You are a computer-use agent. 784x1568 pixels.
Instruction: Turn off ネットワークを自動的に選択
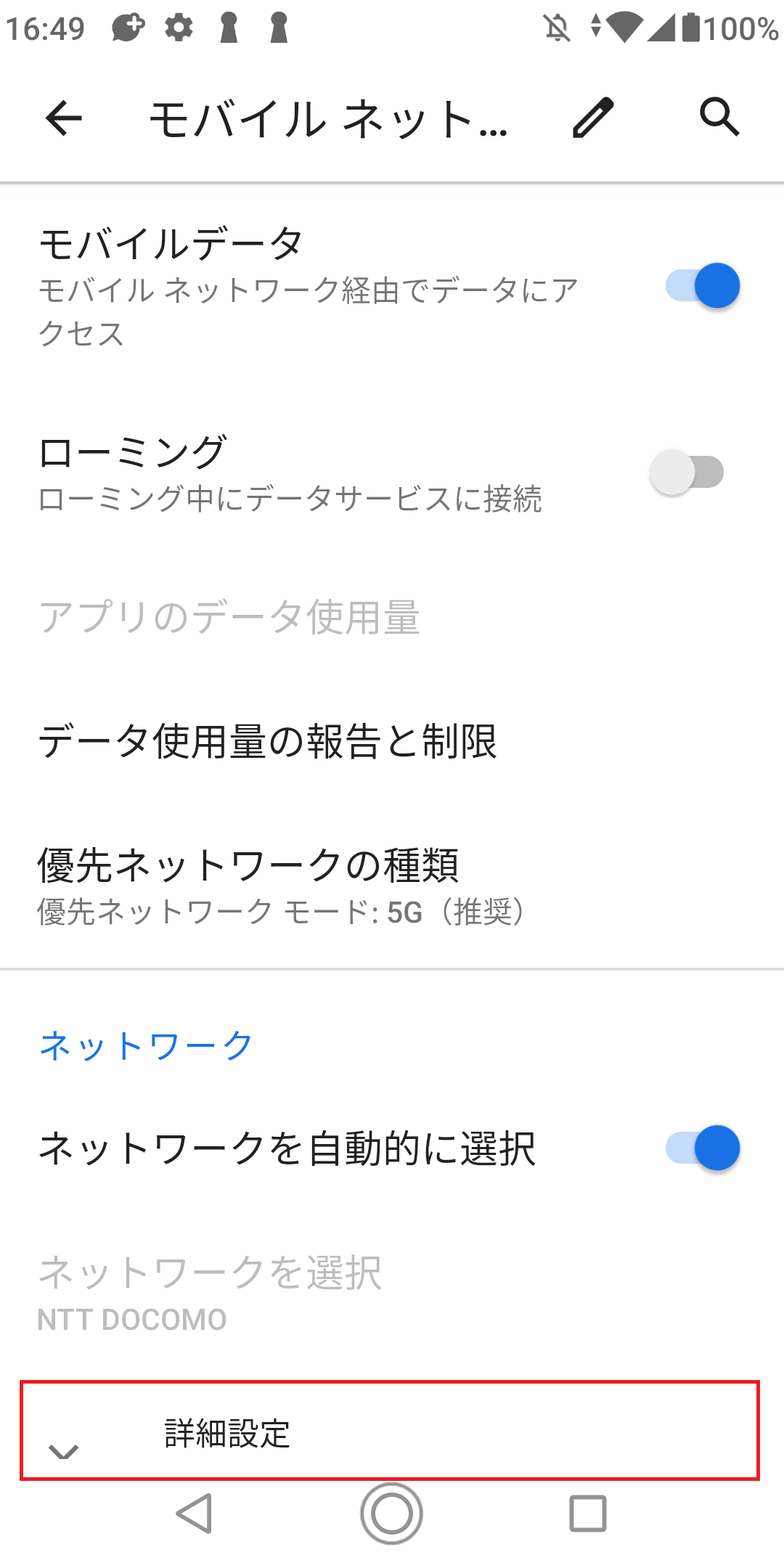(701, 1147)
